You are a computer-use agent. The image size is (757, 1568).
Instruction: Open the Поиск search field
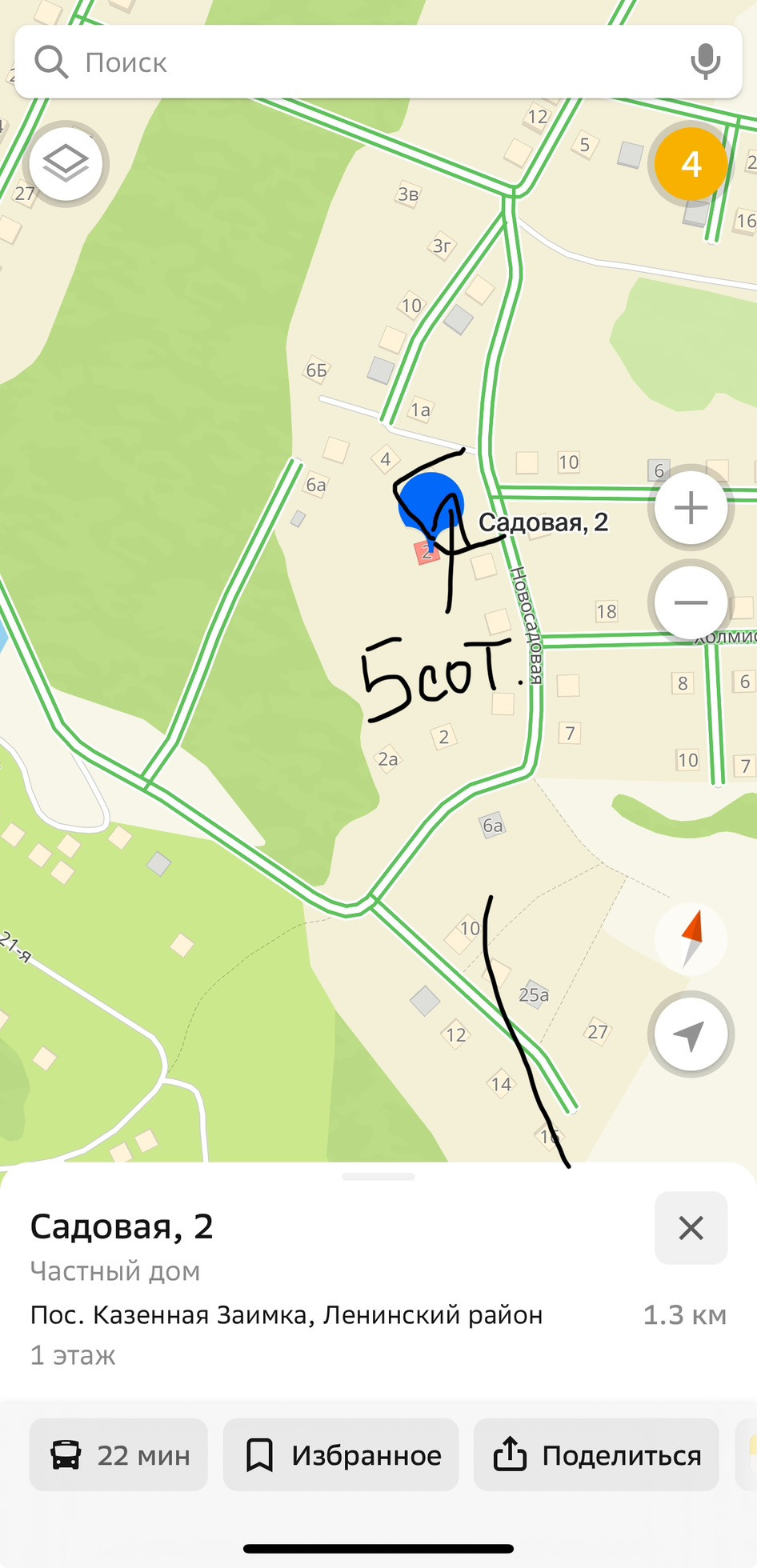(360, 62)
